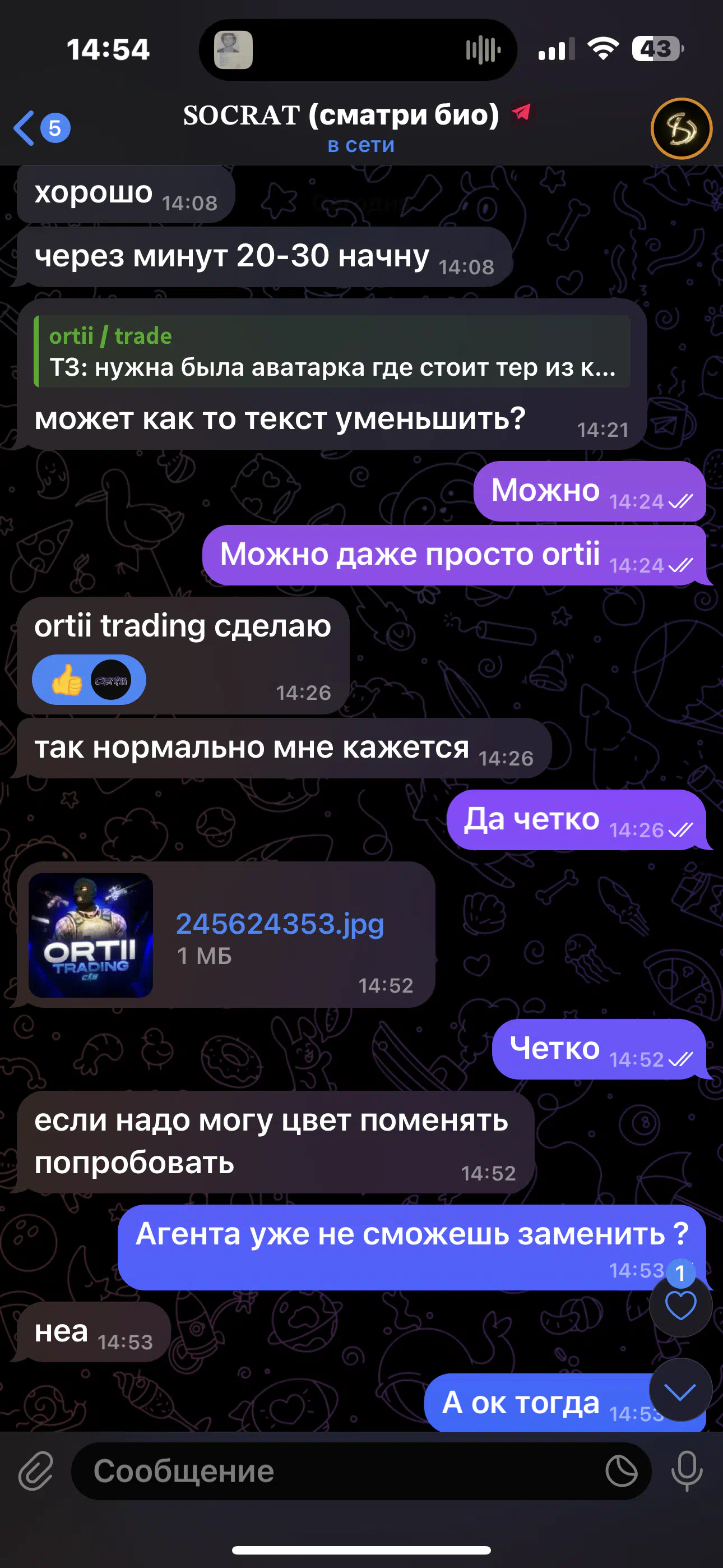Attach a file with the paperclip
The image size is (723, 1568).
tap(36, 1470)
